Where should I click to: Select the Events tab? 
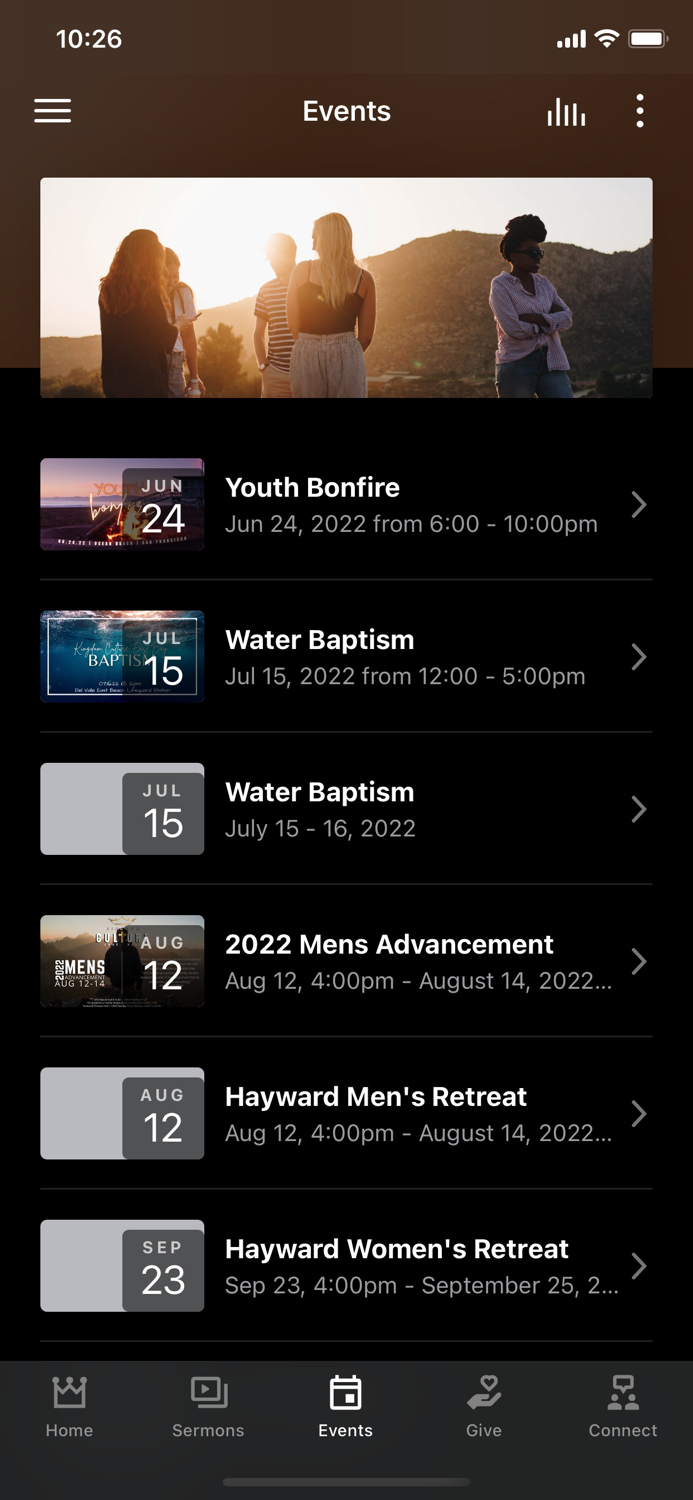pyautogui.click(x=346, y=1407)
